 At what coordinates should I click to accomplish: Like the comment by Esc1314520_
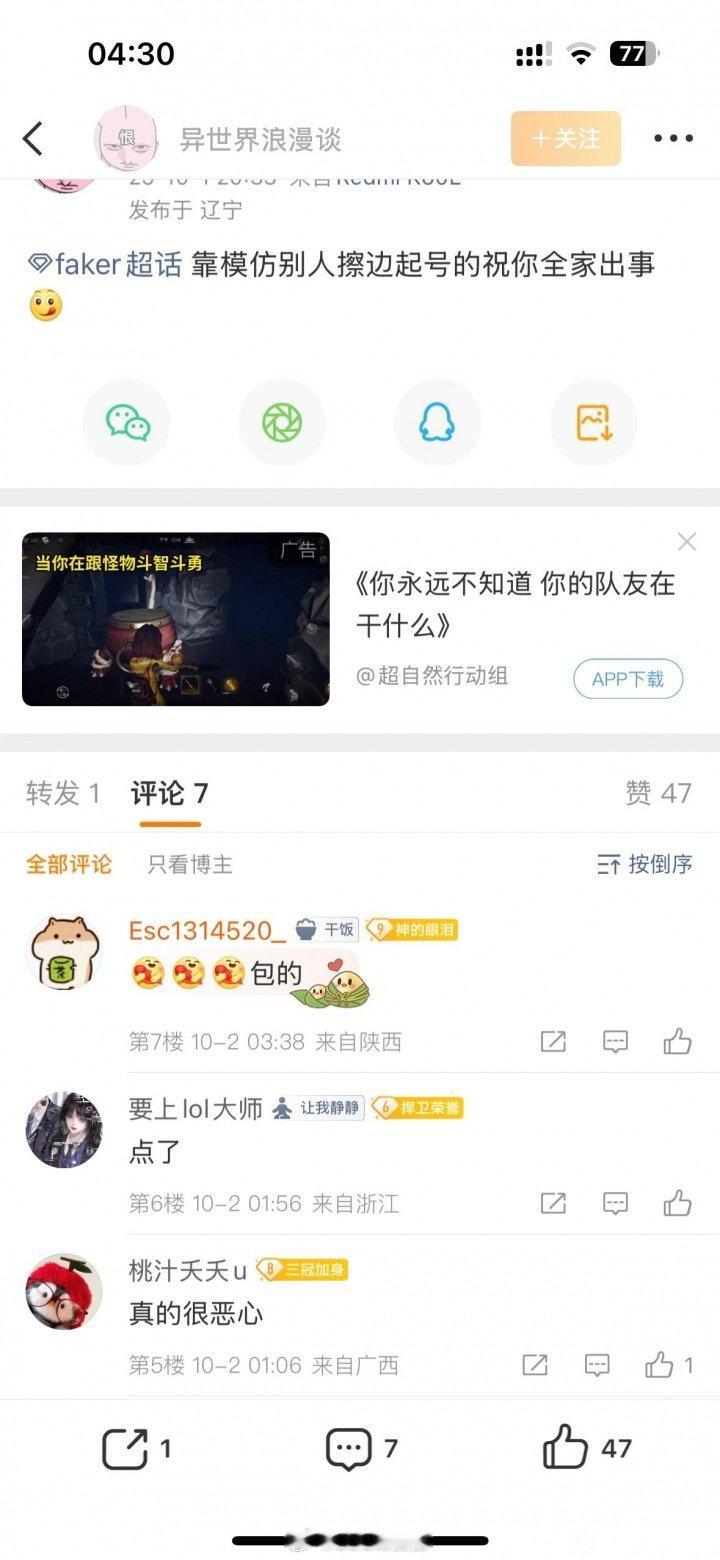677,1042
